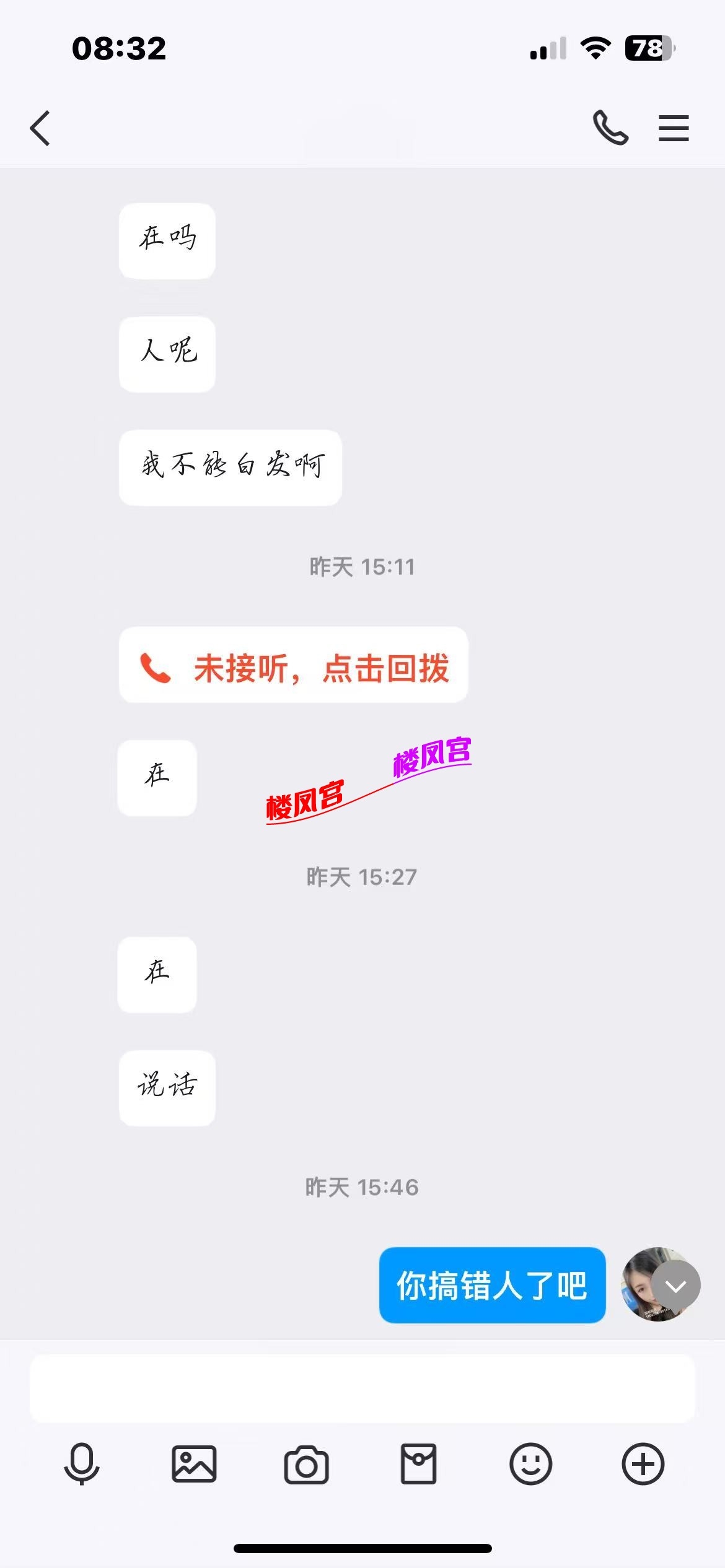Tap the '昨天 15:46' timestamp
Screen dimensions: 725x1568
click(x=362, y=1187)
